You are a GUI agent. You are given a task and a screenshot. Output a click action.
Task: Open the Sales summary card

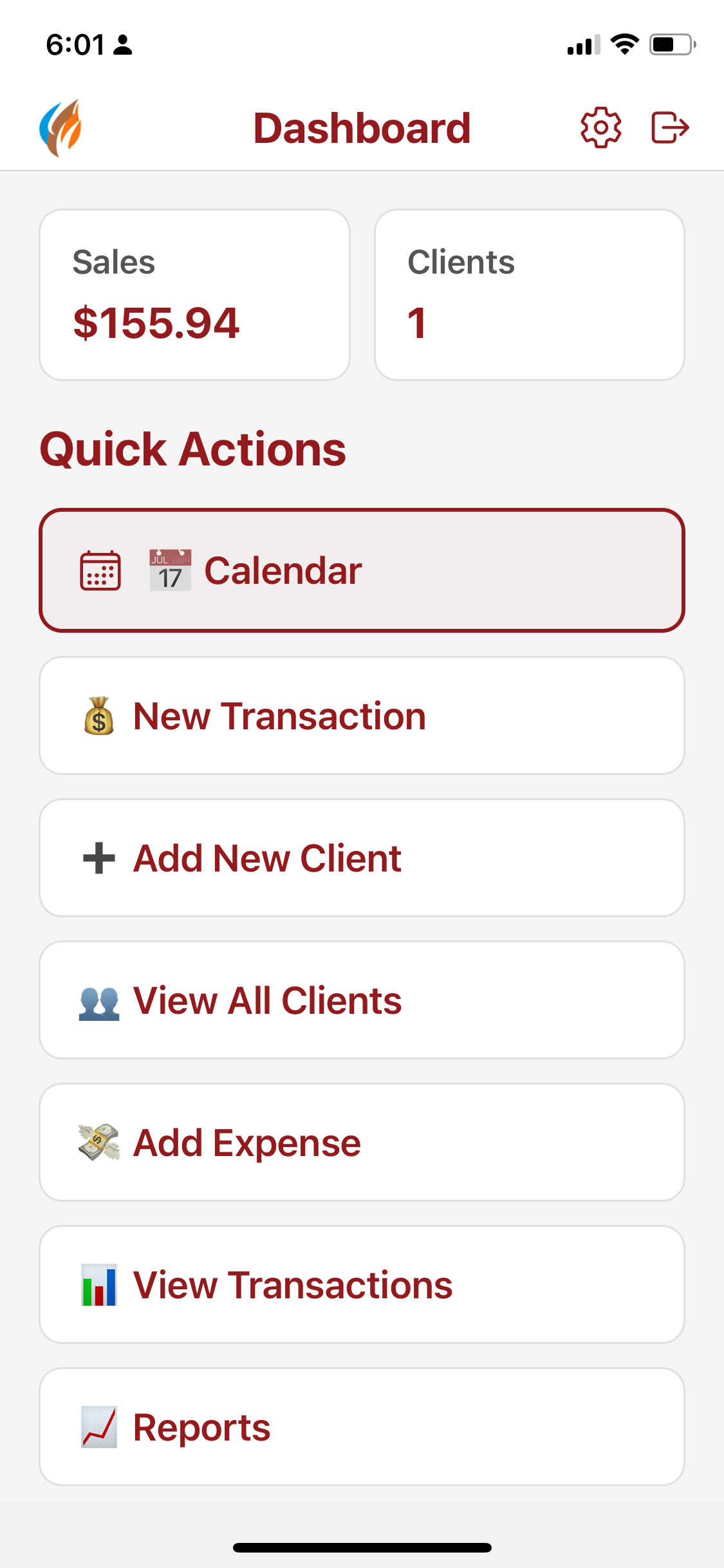click(x=194, y=295)
